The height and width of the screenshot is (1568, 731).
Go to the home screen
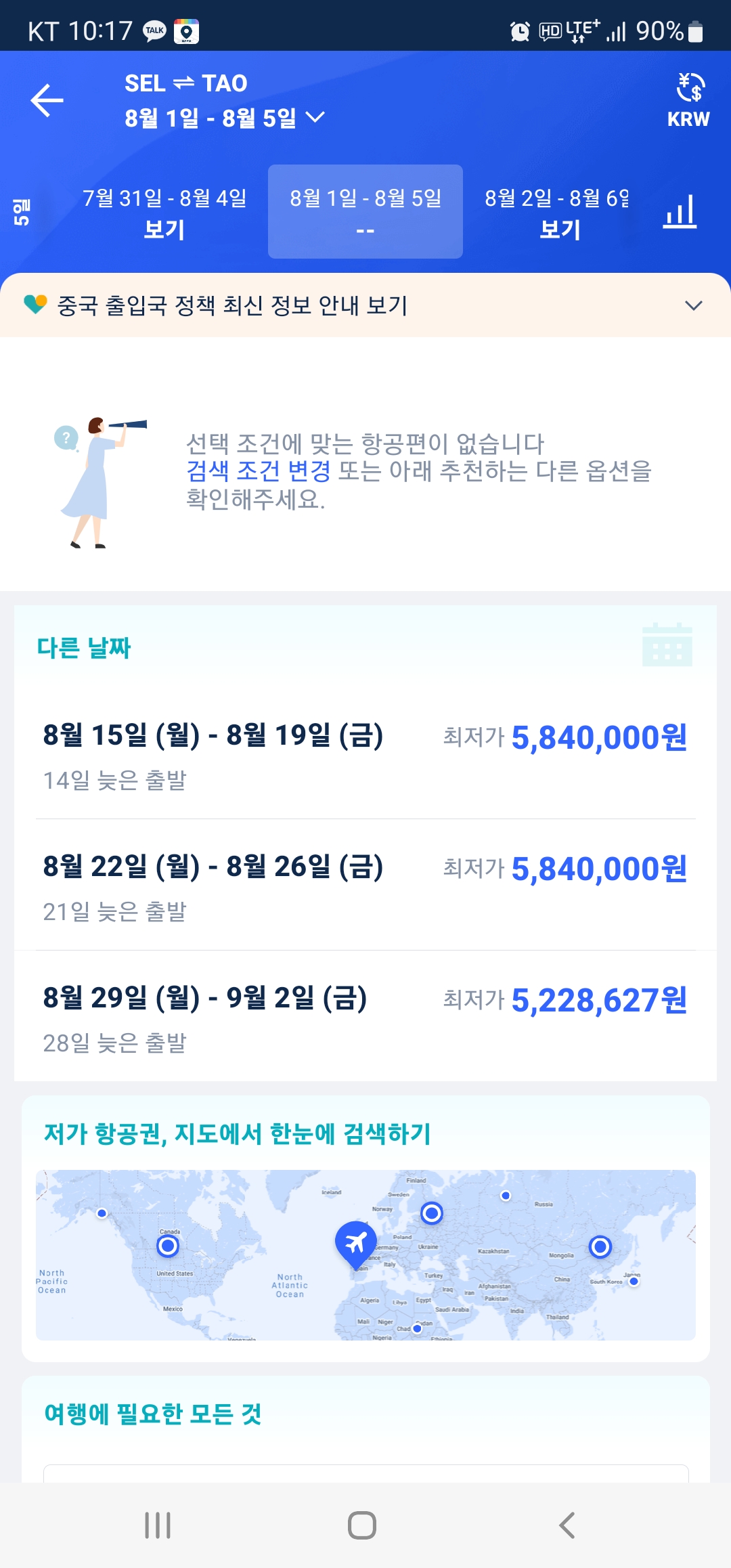(x=362, y=1525)
